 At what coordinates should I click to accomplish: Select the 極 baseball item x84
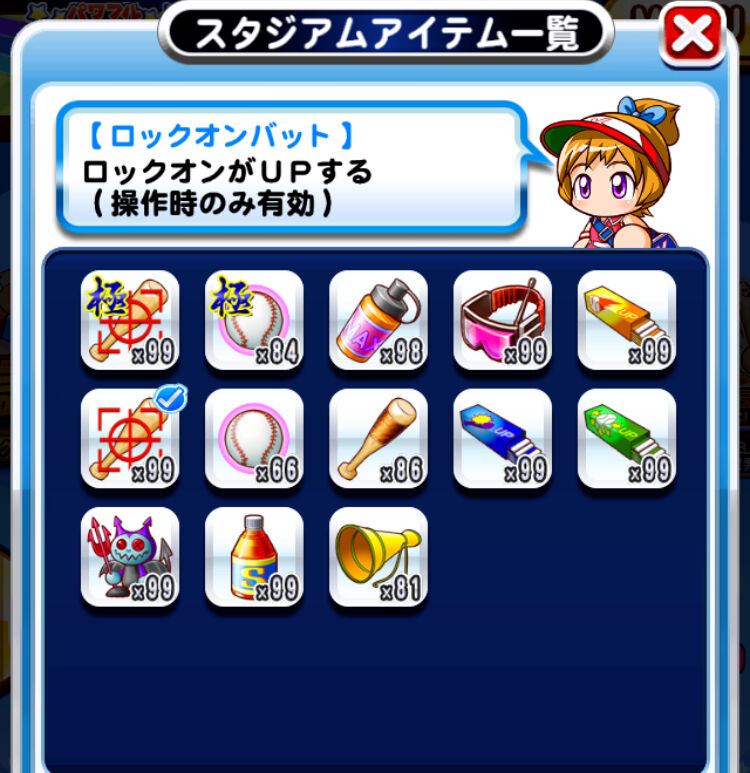[254, 320]
